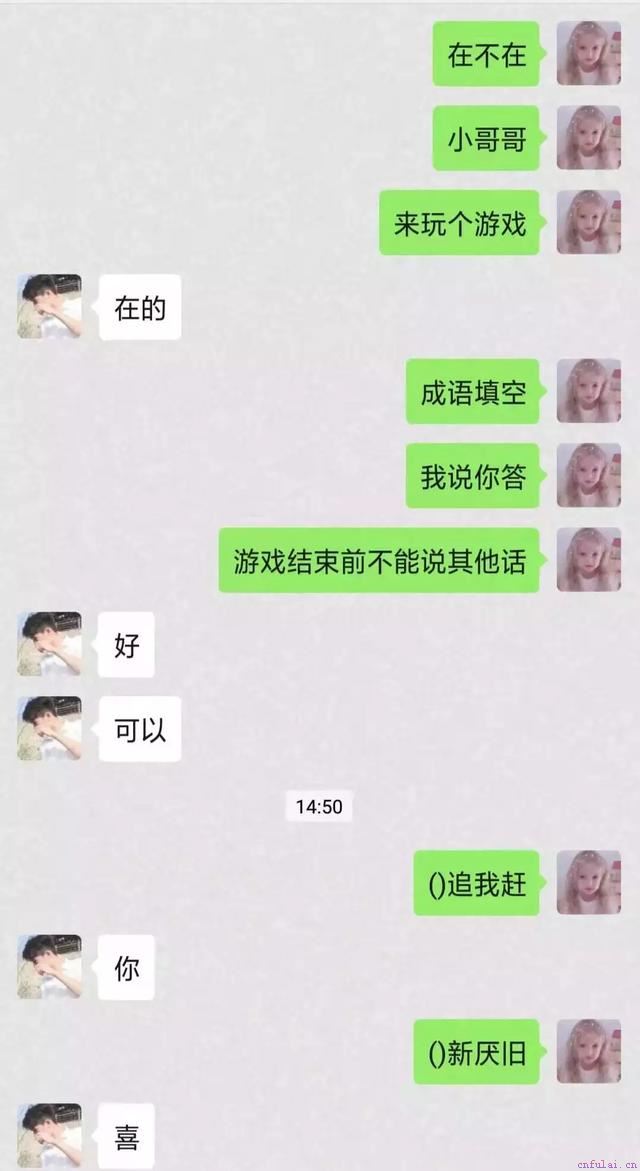View the sender's avatar beside 成语填空

(x=588, y=391)
